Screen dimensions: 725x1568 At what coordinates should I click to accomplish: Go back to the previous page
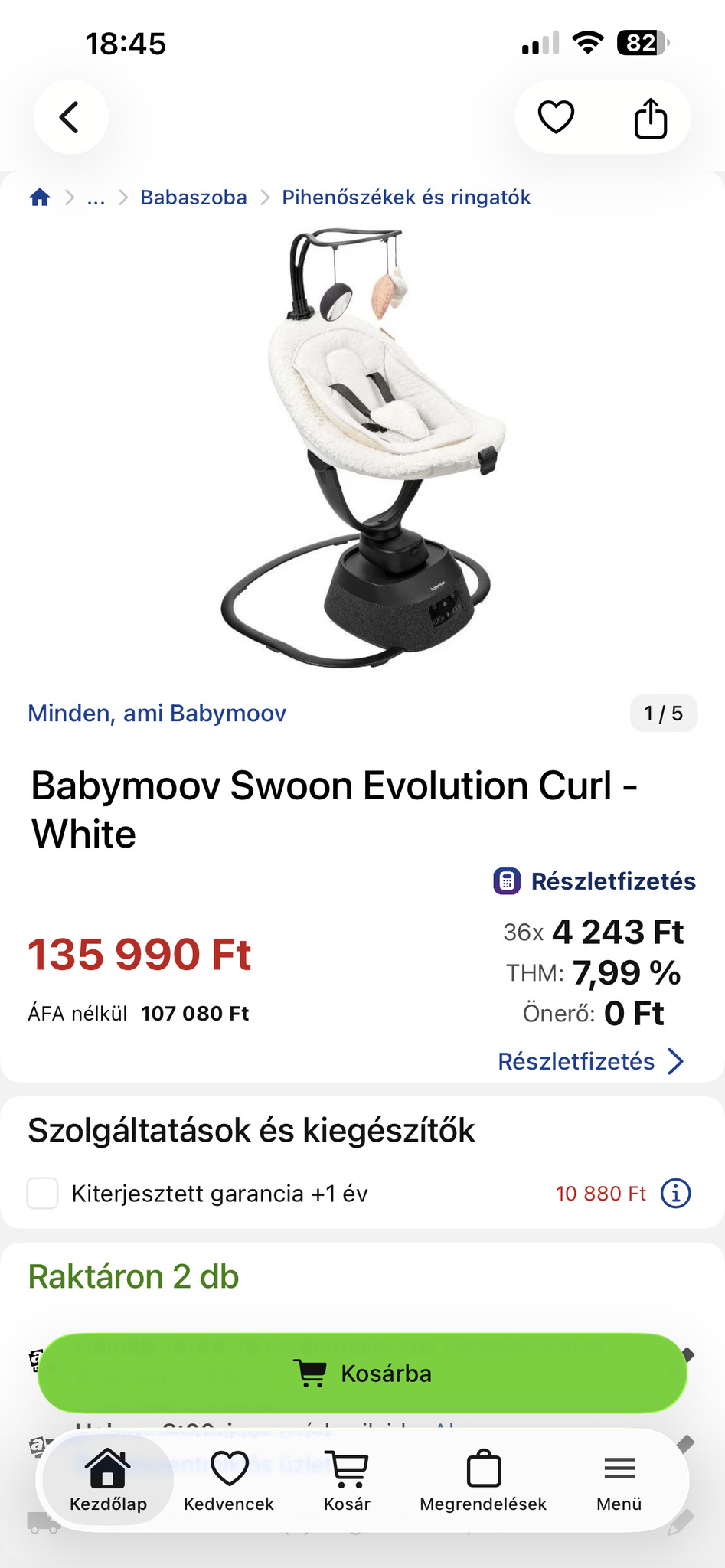point(70,117)
